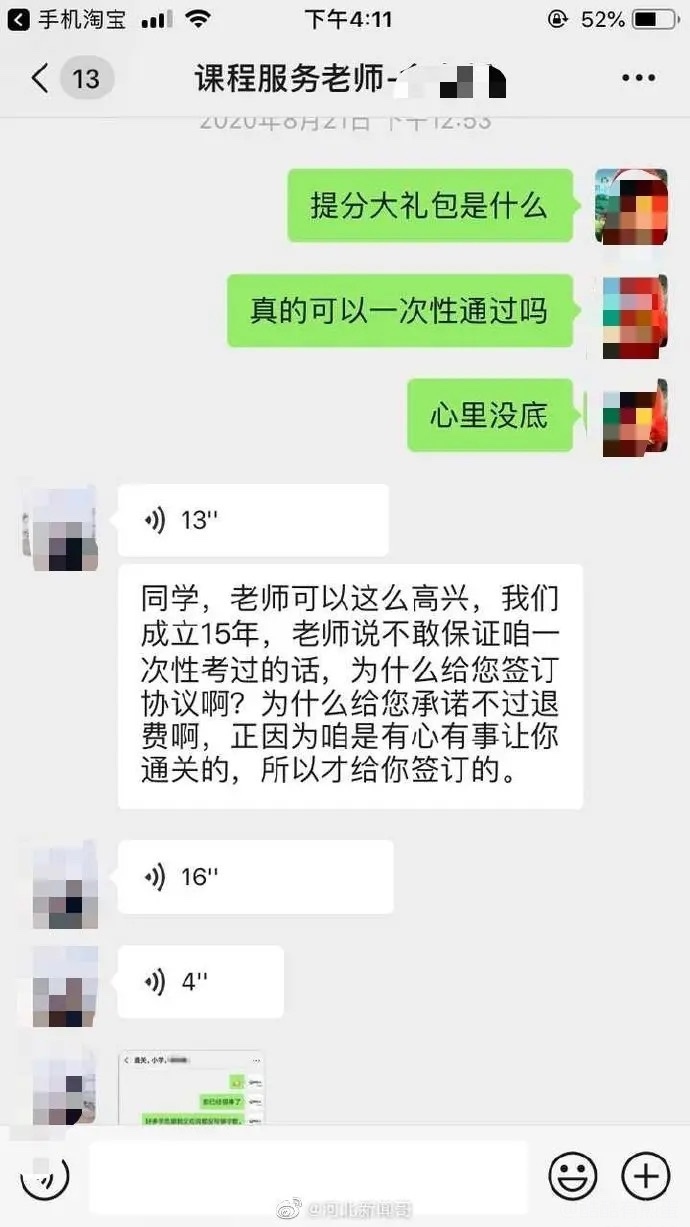Go back to the chat list
The width and height of the screenshot is (690, 1227).
(40, 78)
